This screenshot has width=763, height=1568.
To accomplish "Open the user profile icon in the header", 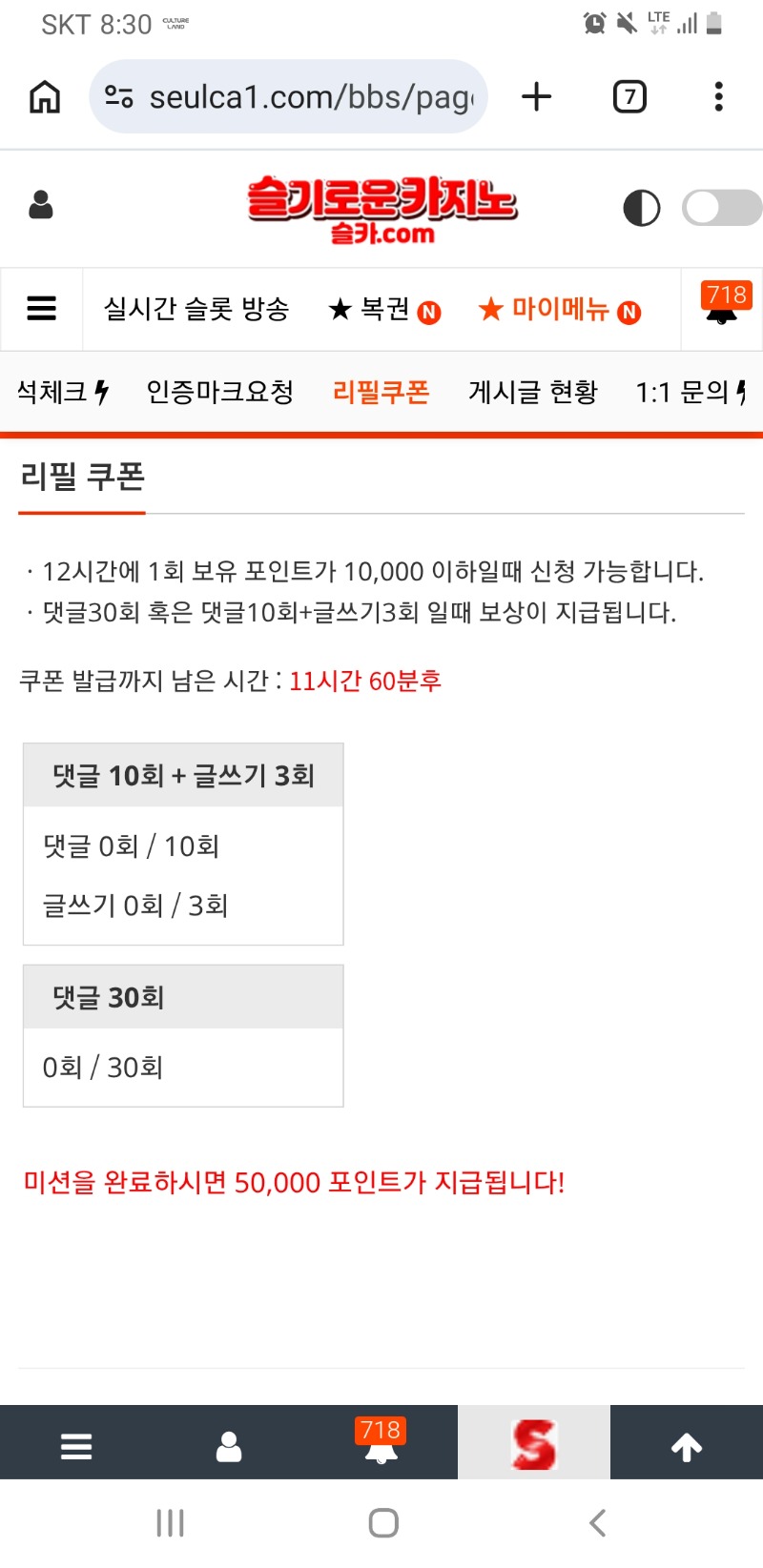I will click(x=41, y=205).
